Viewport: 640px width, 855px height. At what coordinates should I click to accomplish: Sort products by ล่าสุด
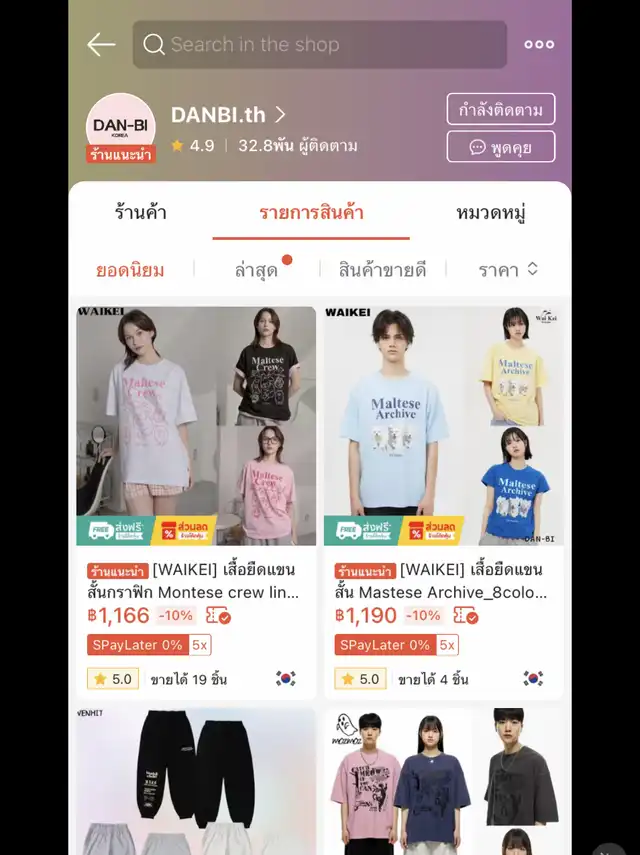click(256, 269)
